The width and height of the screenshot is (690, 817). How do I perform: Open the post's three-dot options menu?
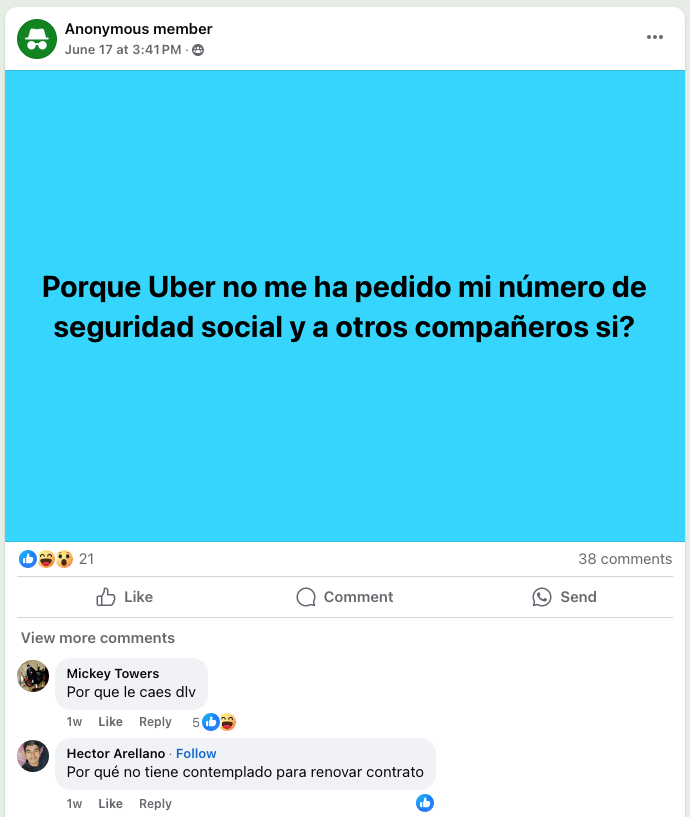click(655, 37)
